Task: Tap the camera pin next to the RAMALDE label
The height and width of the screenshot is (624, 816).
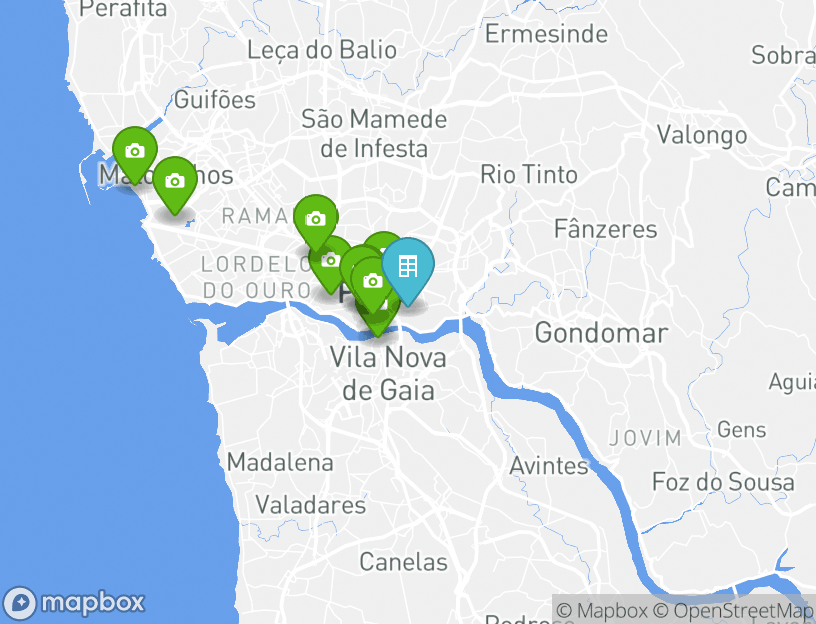Action: [315, 219]
